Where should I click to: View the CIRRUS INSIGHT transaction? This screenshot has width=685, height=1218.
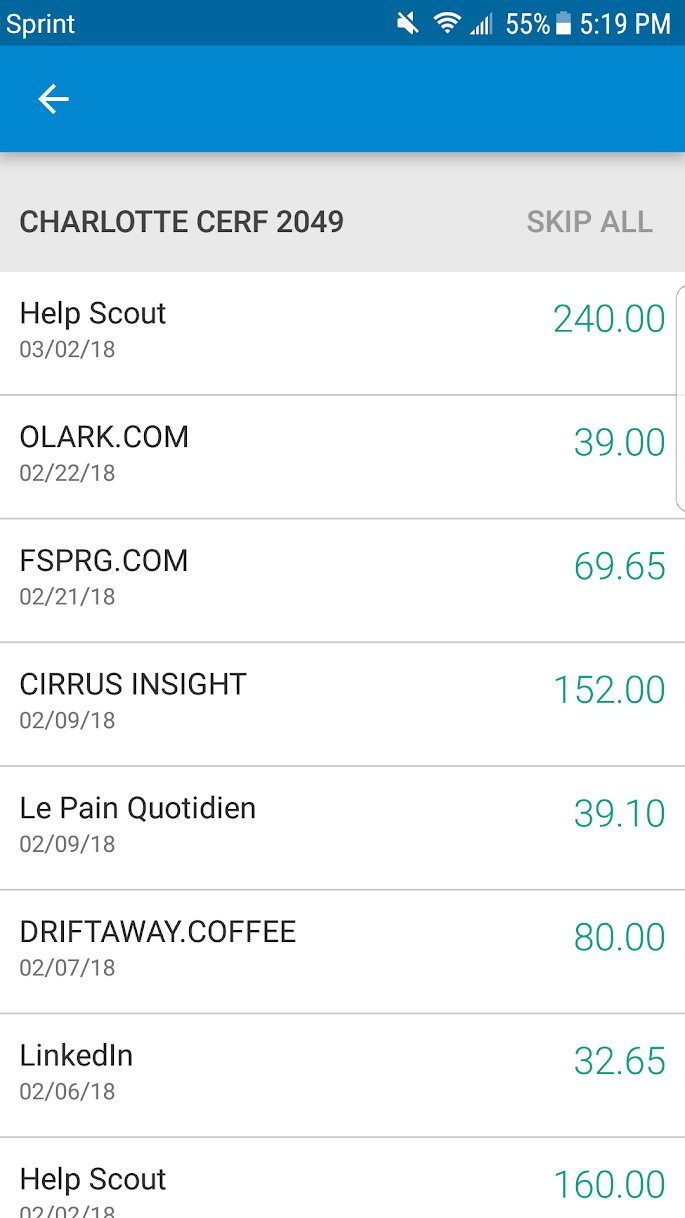(340, 704)
